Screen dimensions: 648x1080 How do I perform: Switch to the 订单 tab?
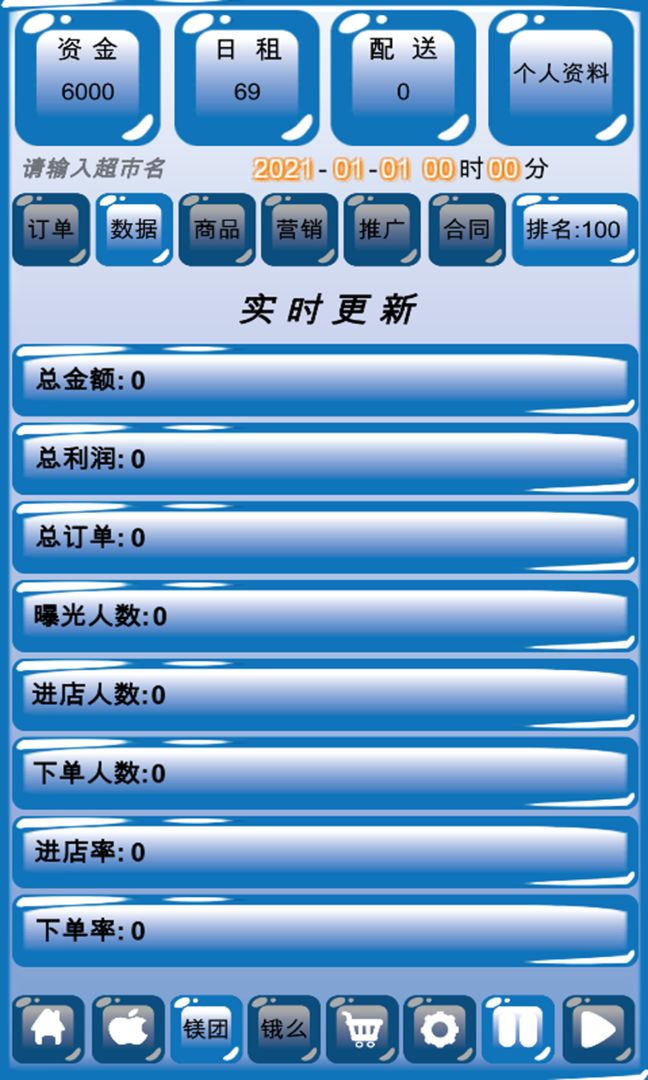pos(51,229)
